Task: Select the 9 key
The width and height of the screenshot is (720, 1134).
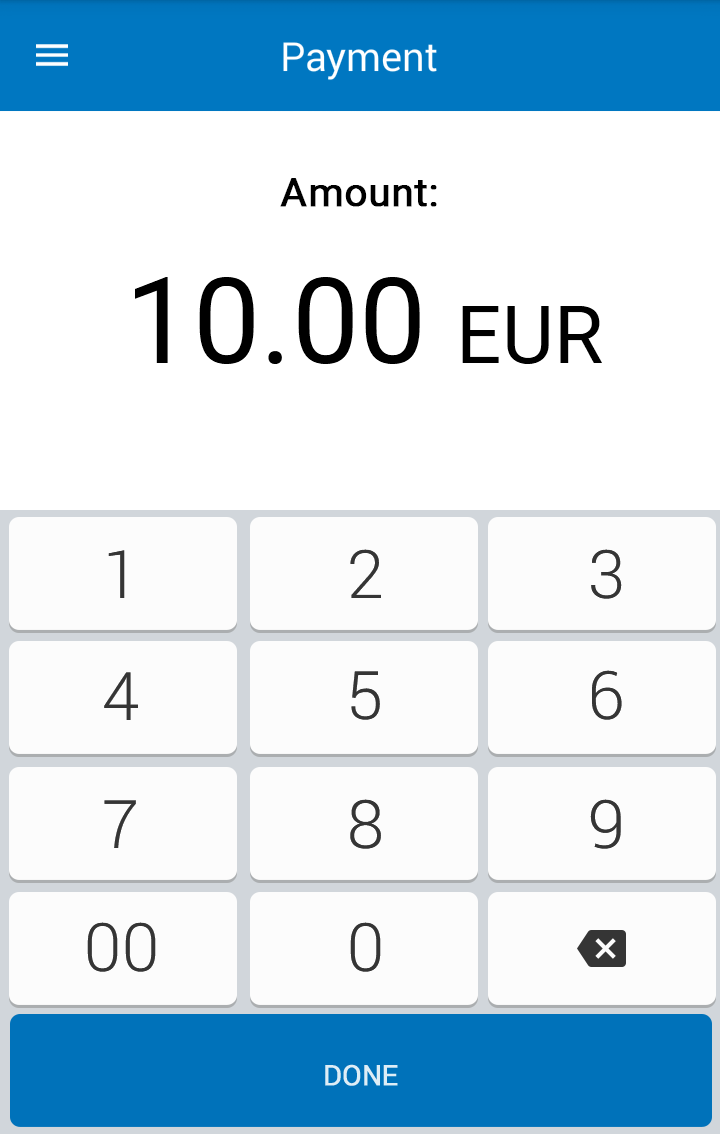Action: [601, 823]
